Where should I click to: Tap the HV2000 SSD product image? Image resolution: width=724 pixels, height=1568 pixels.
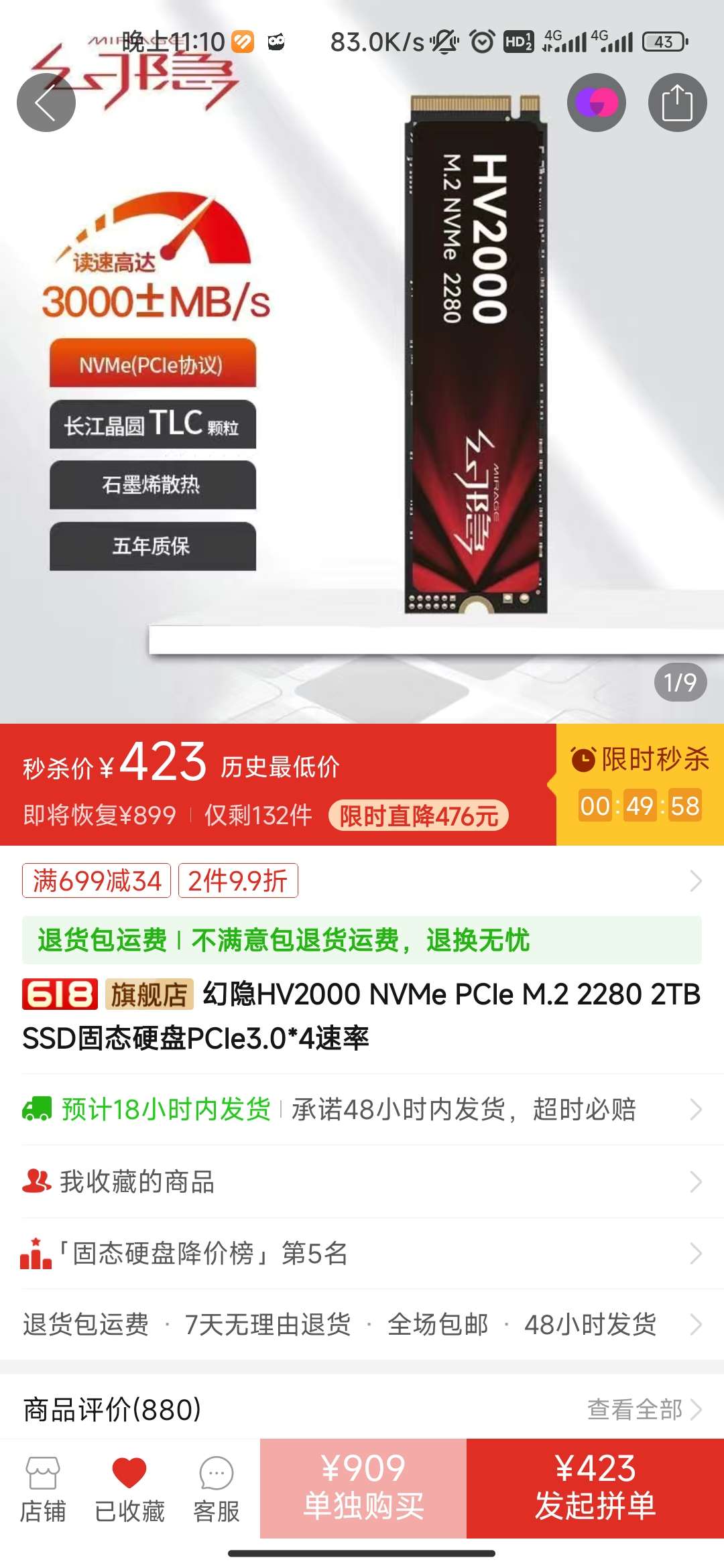[476, 355]
